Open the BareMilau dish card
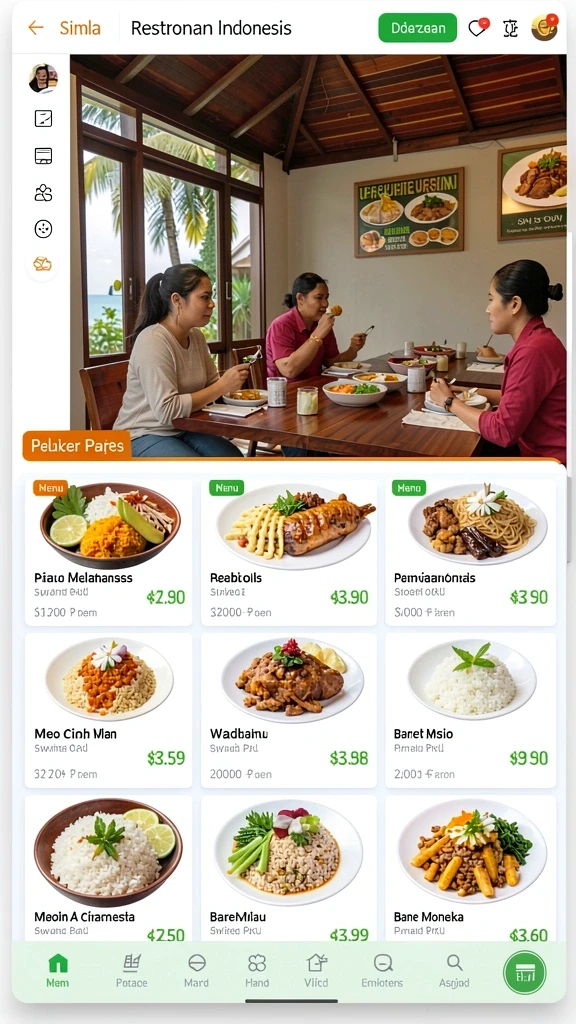The width and height of the screenshot is (576, 1024). tap(289, 868)
